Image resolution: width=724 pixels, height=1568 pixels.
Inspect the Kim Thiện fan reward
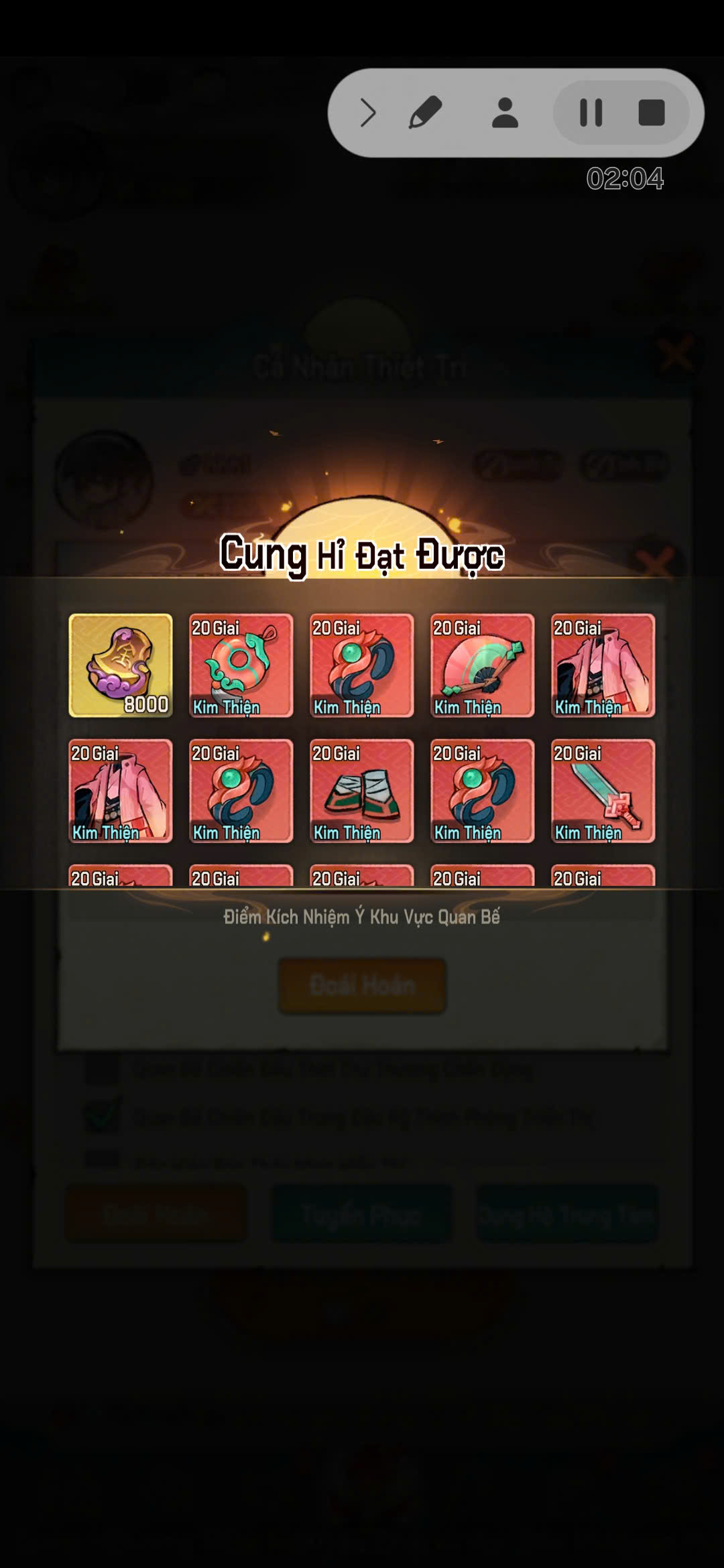point(482,665)
